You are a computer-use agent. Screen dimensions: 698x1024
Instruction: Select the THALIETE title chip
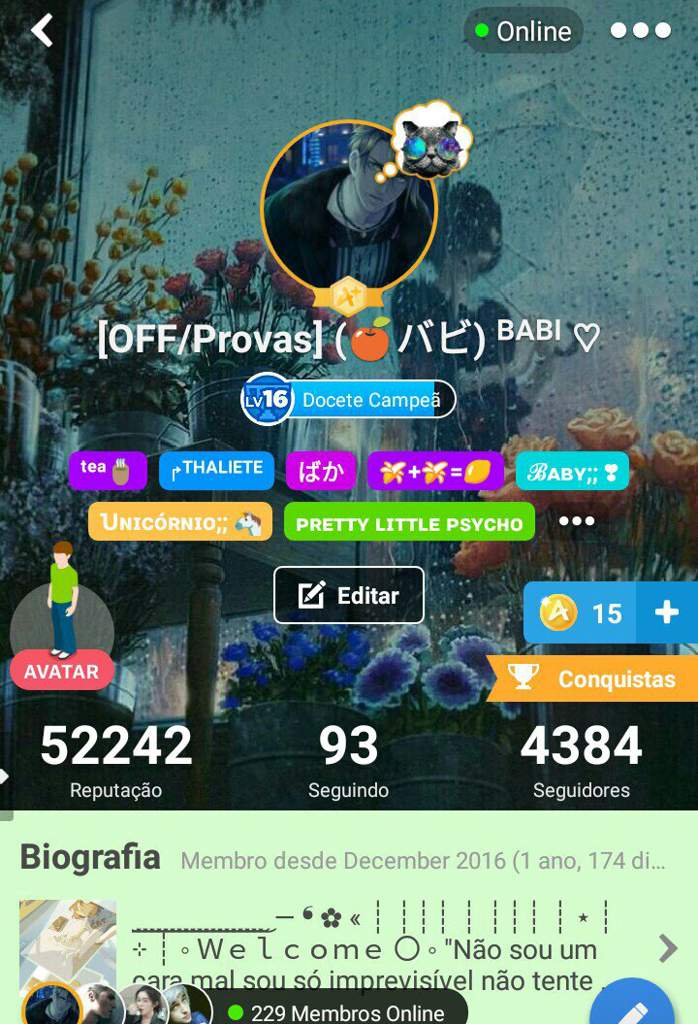coord(216,470)
